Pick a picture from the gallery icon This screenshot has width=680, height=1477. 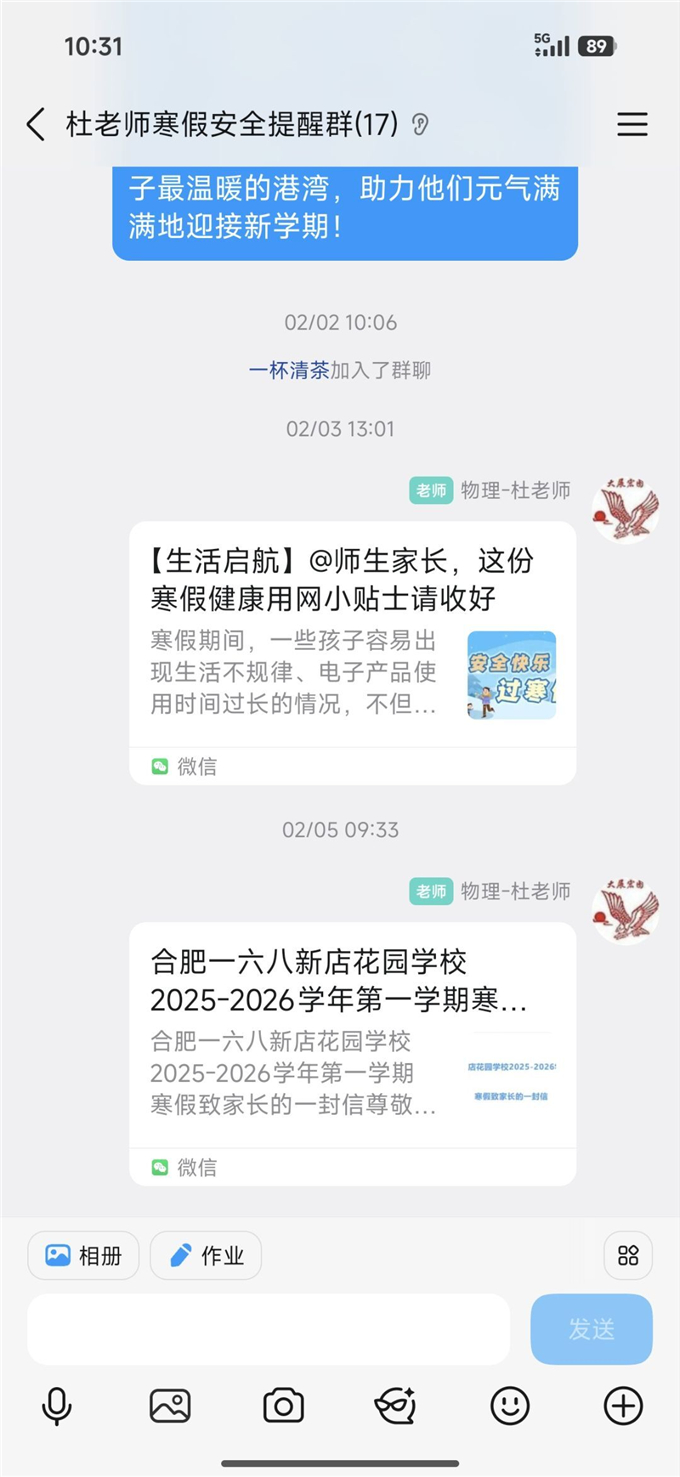(170, 1406)
